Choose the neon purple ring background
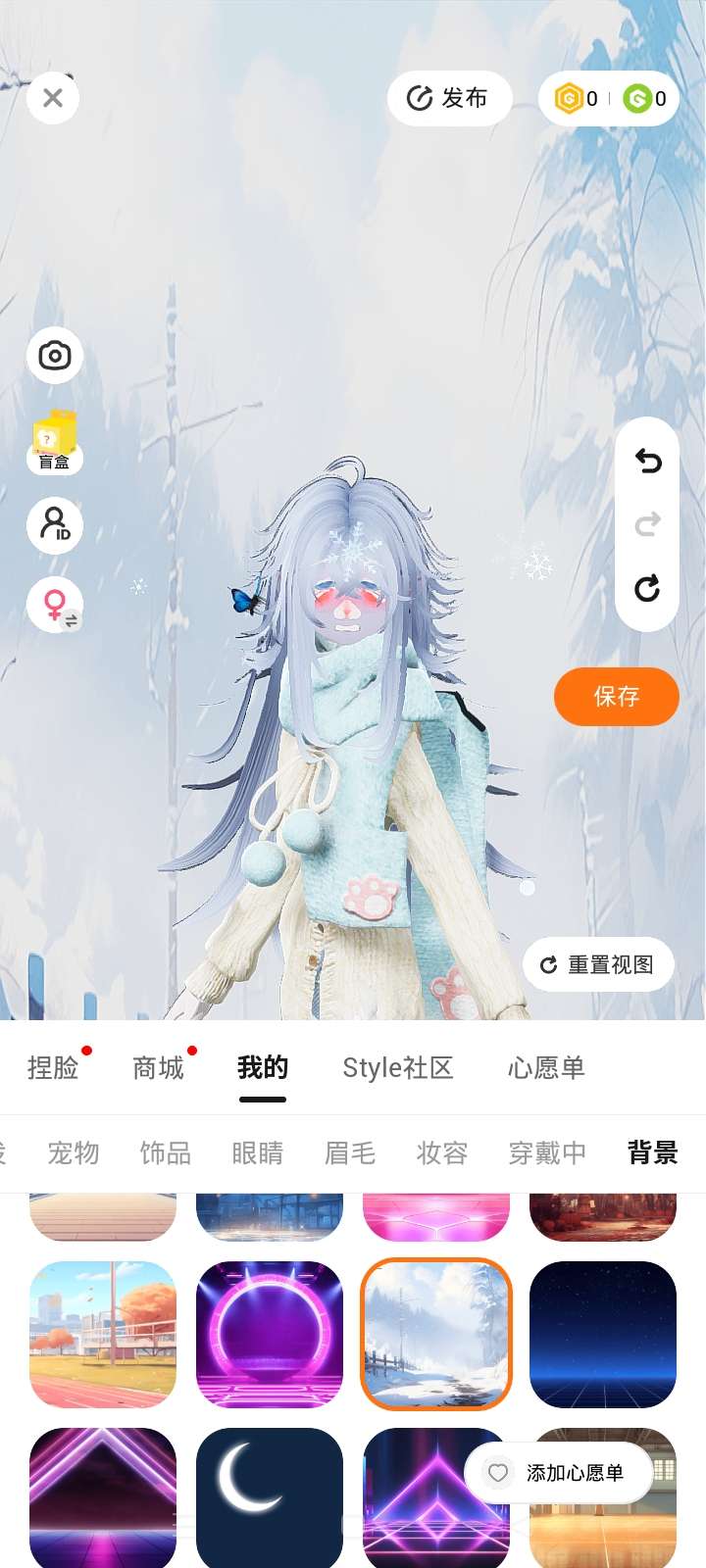Viewport: 706px width, 1568px height. coord(270,1334)
